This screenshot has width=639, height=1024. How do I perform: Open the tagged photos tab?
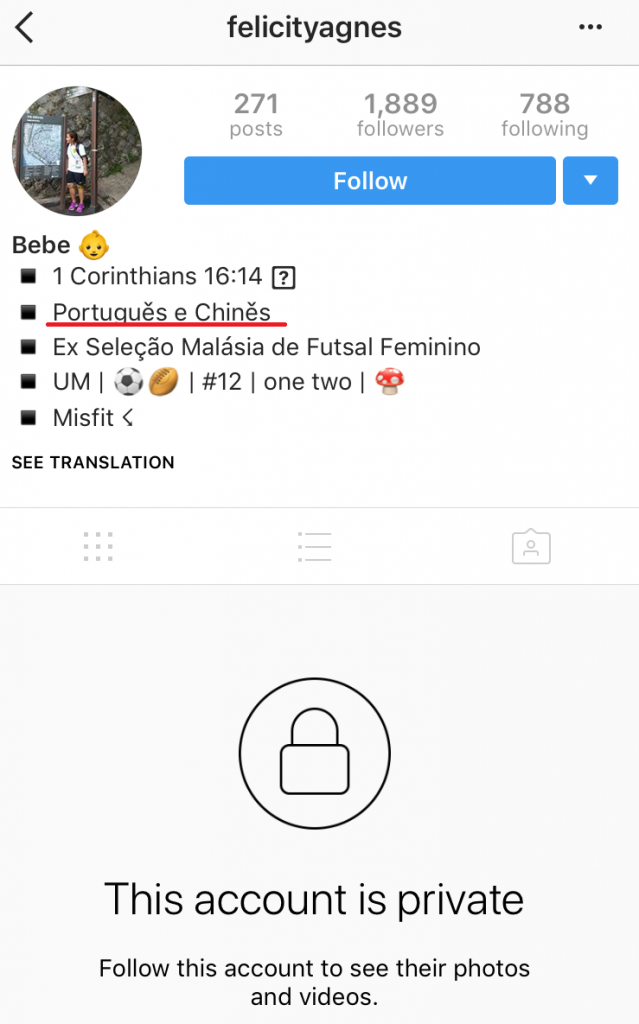[x=531, y=546]
